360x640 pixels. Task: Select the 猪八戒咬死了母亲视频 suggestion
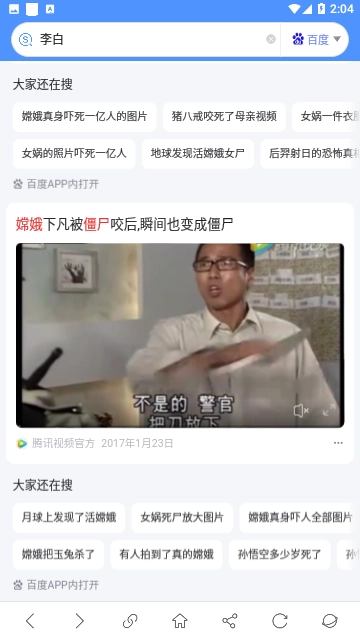tap(224, 116)
